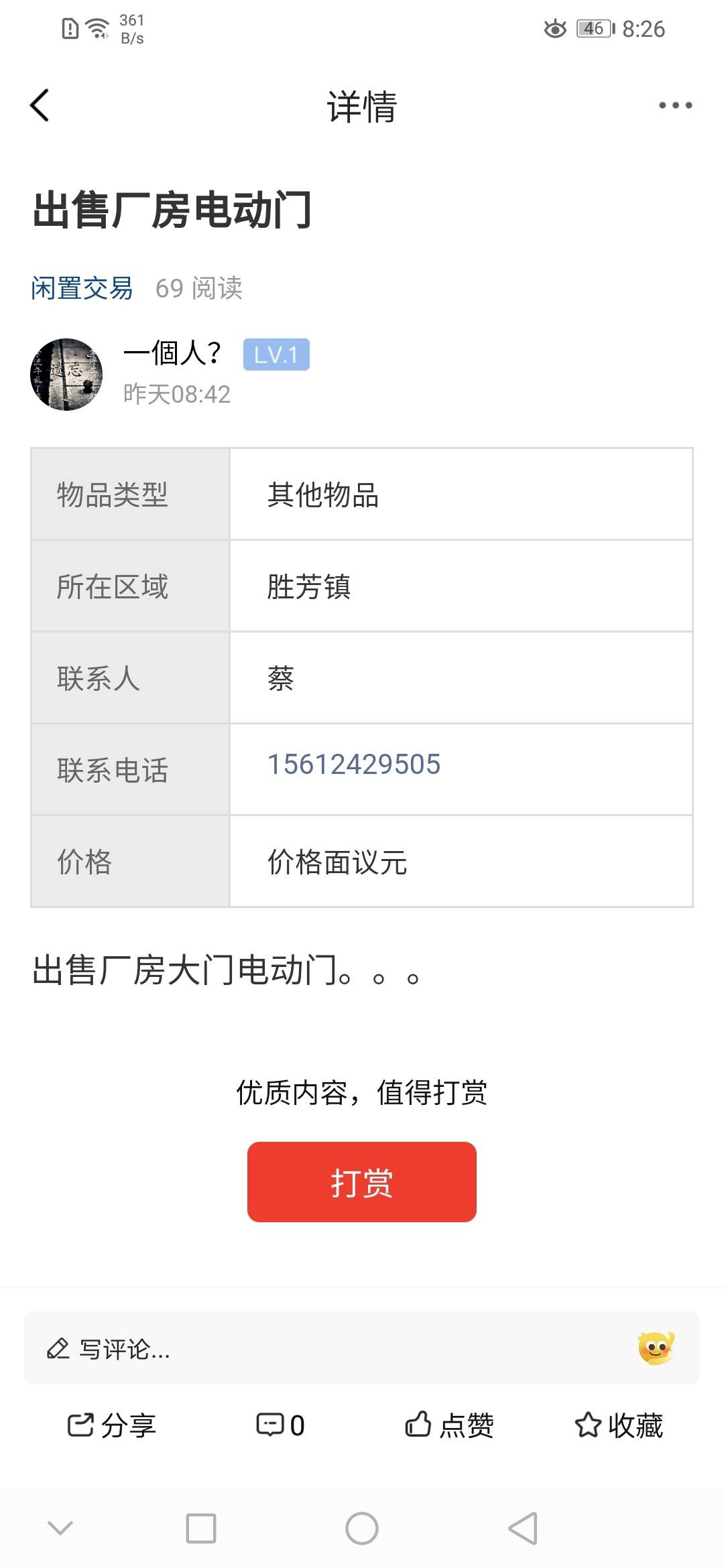Open the emoji picker in comment box
The height and width of the screenshot is (1568, 724).
point(656,1348)
